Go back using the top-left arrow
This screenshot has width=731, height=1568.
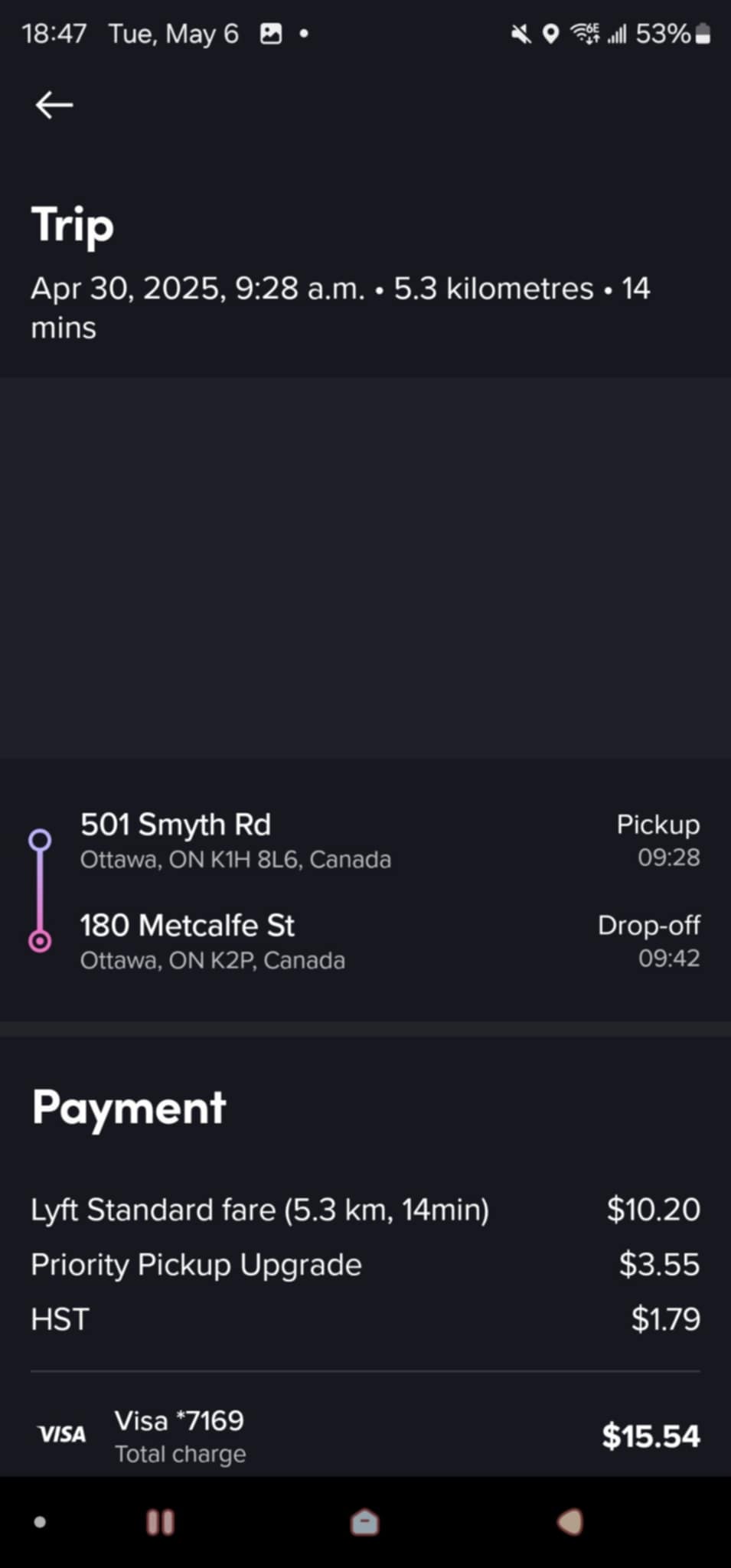[54, 105]
